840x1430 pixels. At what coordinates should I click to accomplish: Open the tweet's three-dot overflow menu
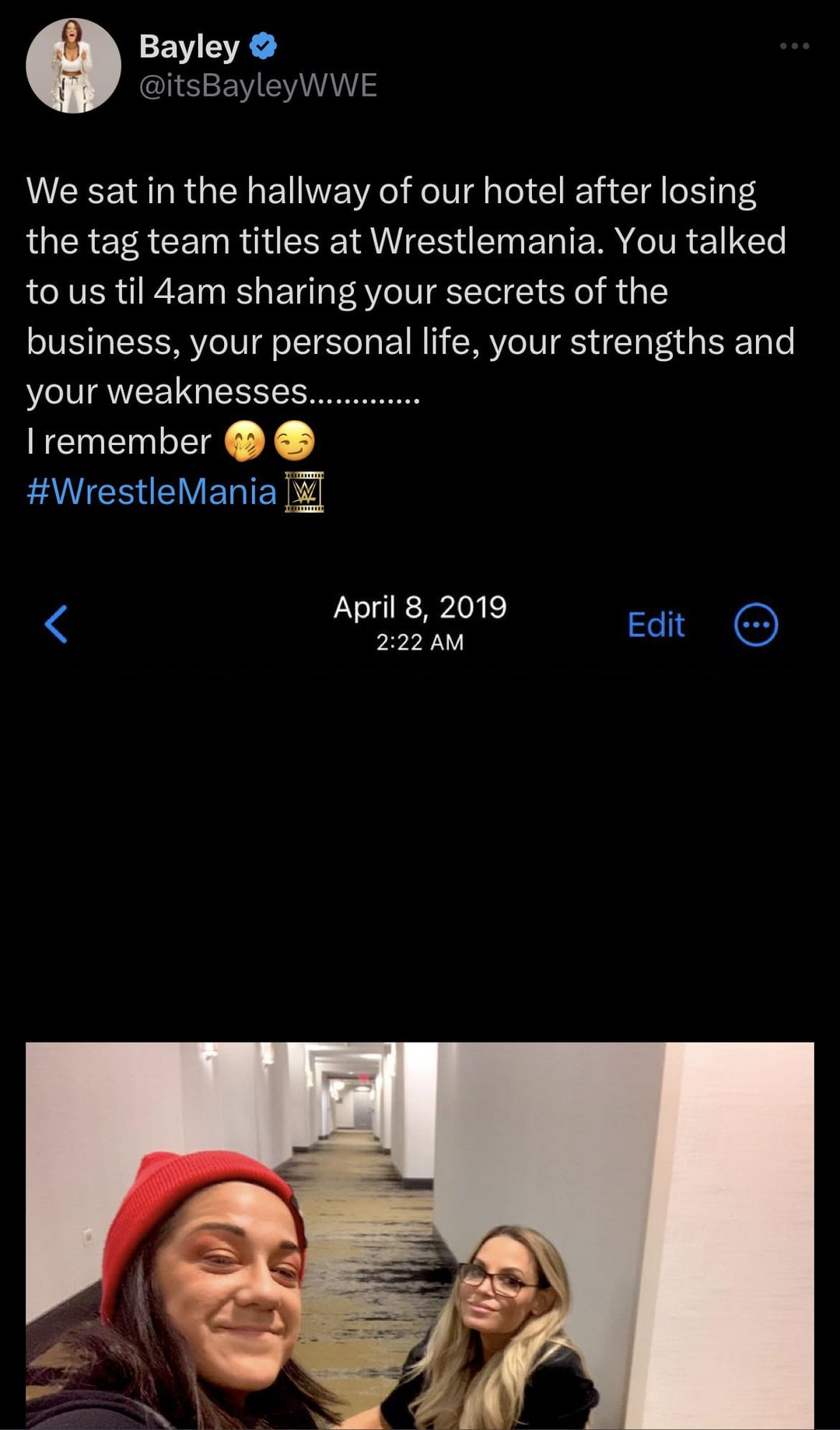coord(794,47)
